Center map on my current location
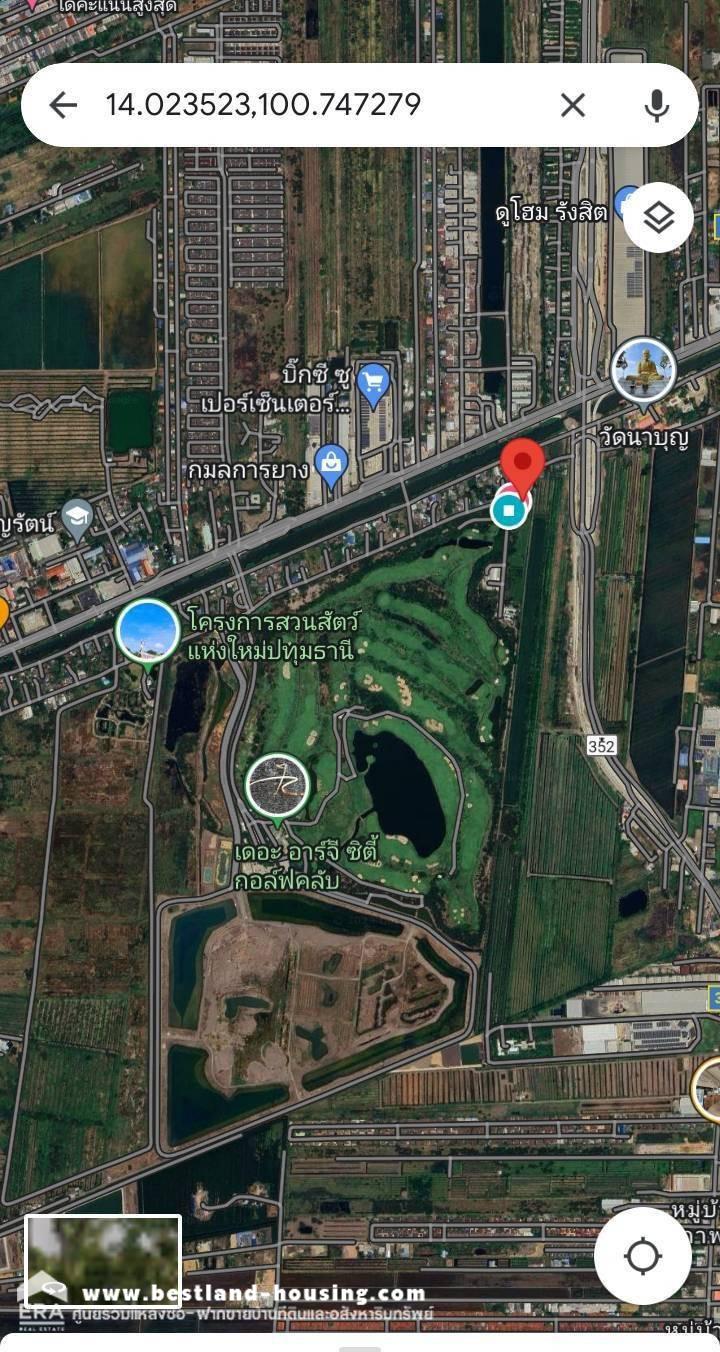This screenshot has width=720, height=1352. tap(642, 1256)
